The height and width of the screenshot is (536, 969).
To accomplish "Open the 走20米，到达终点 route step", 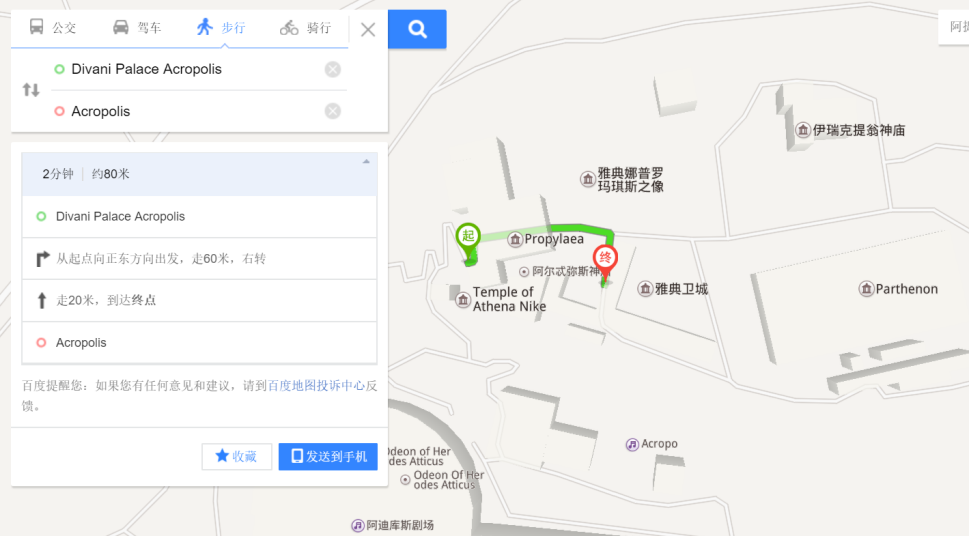I will pyautogui.click(x=199, y=300).
